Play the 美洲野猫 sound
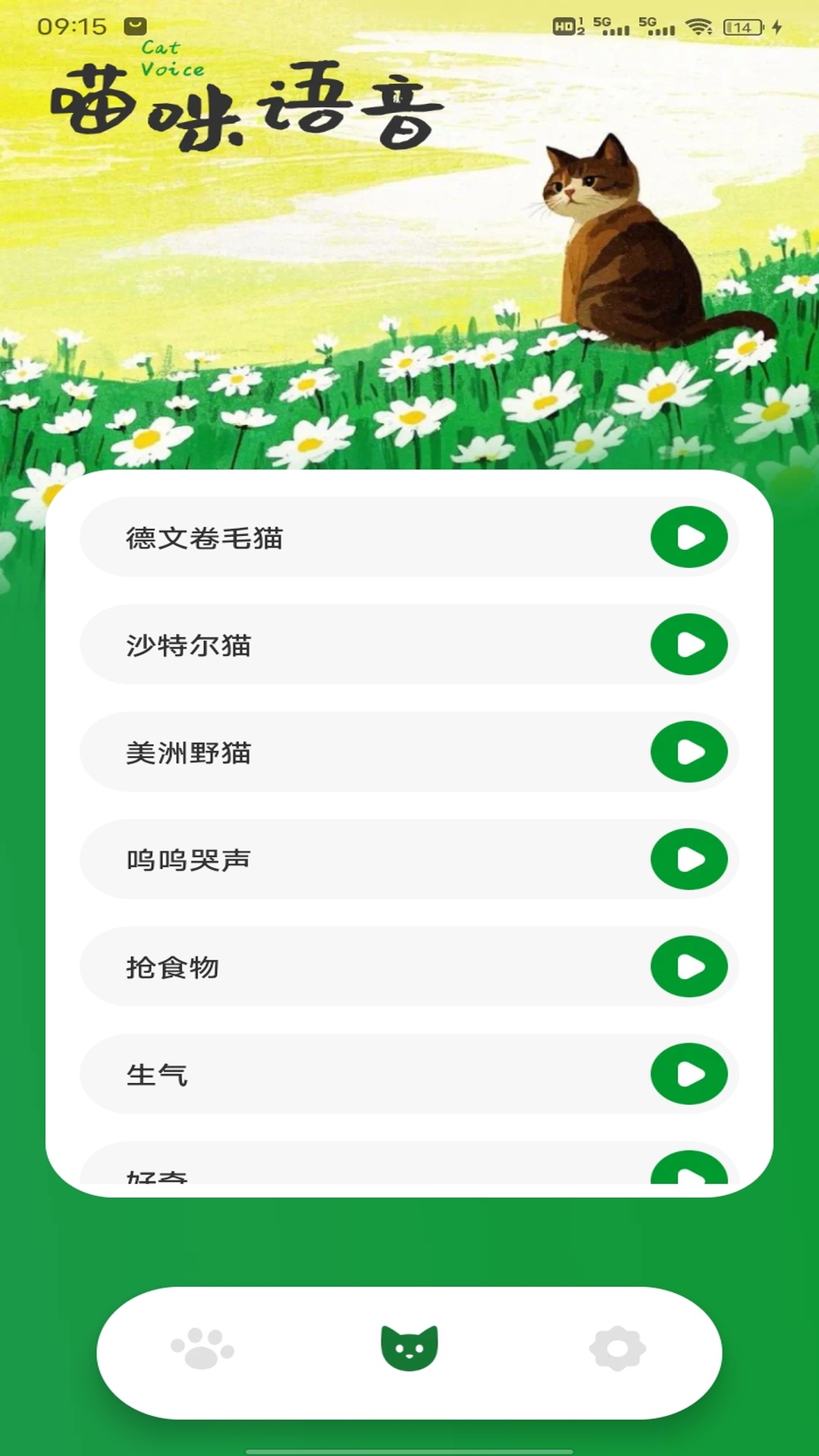 (x=689, y=752)
